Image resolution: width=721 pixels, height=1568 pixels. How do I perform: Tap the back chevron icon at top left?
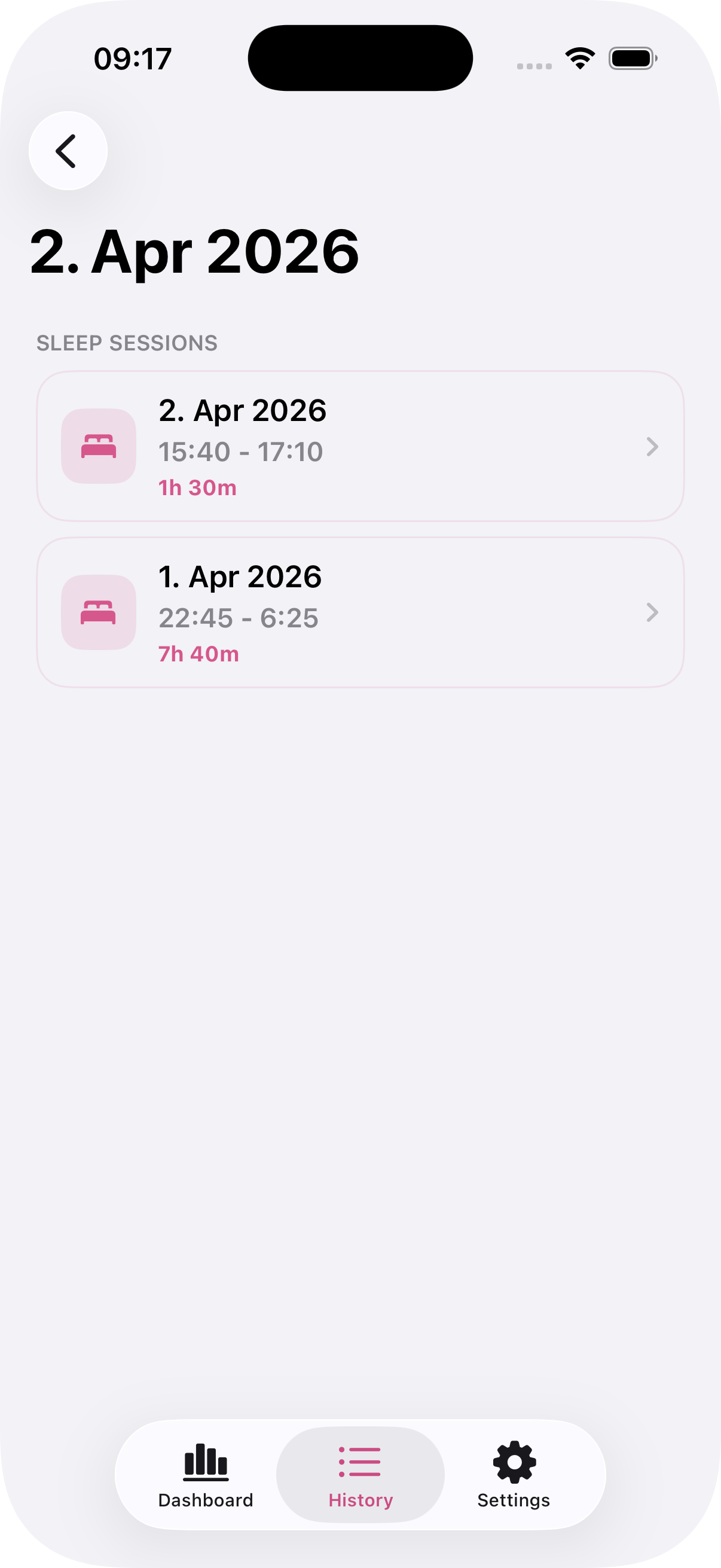click(66, 150)
